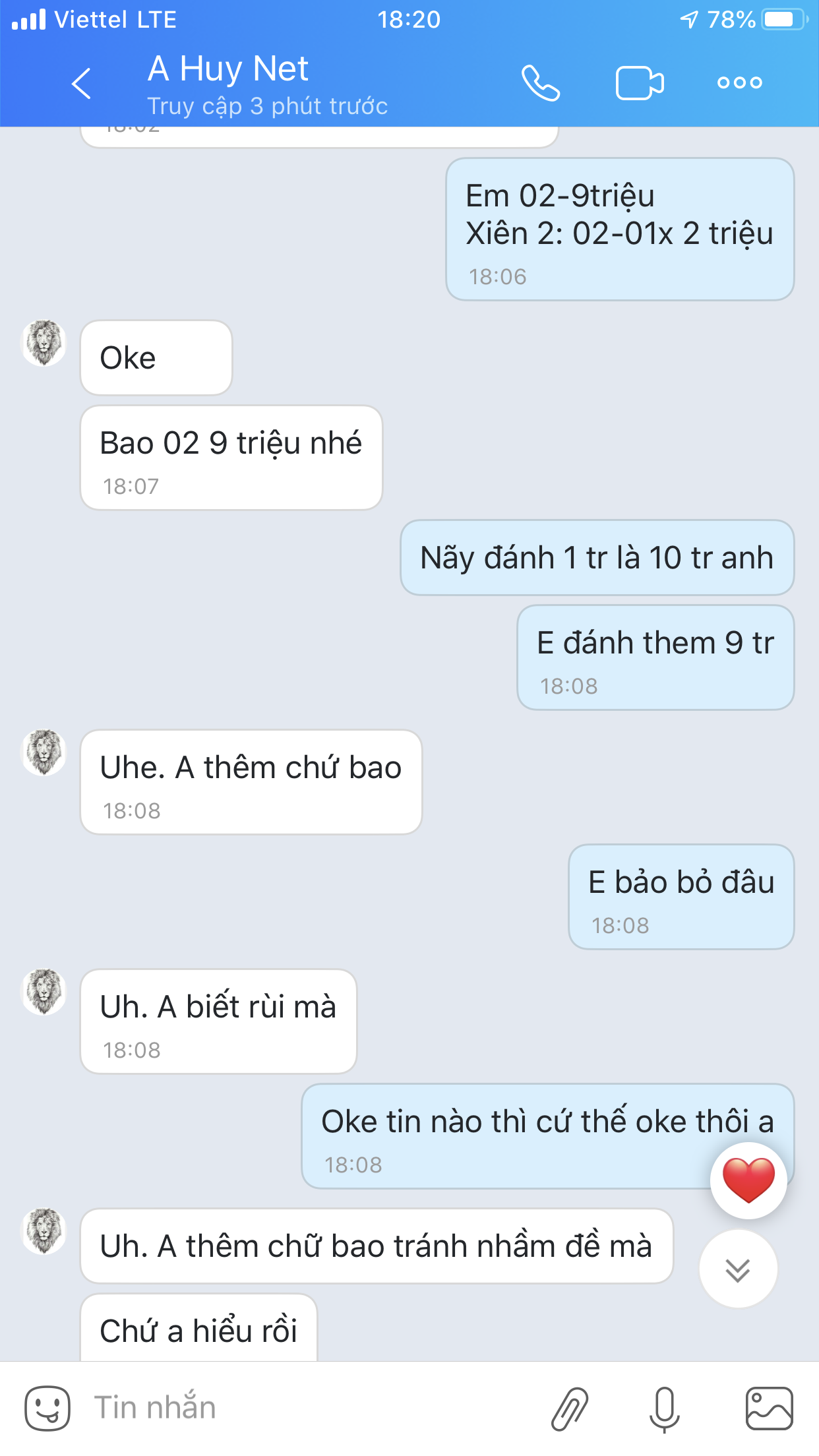Open the photo gallery to send an image

coord(769,1409)
